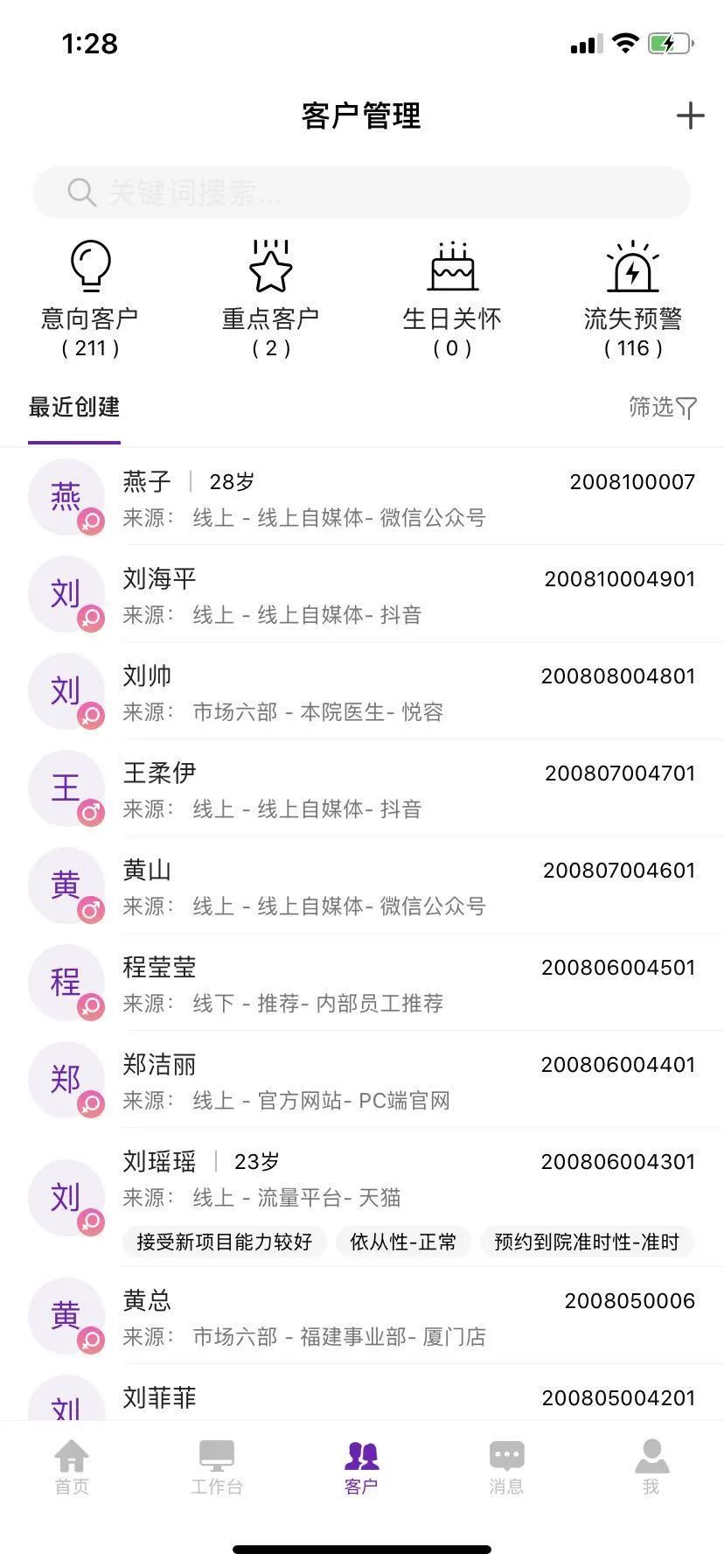
Task: Open customer 王柔伊's record
Action: pos(362,788)
